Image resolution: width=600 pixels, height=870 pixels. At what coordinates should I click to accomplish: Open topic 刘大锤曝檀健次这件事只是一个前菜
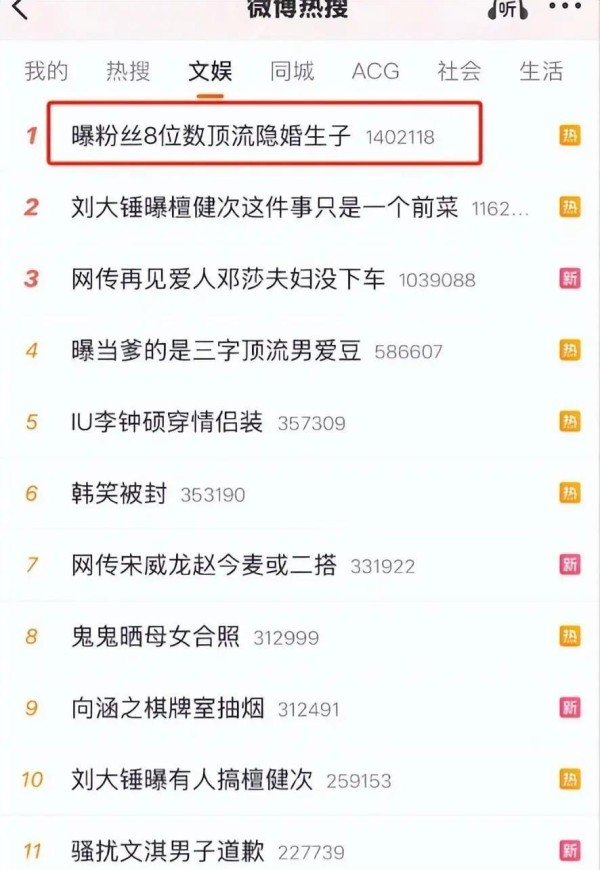click(x=265, y=208)
